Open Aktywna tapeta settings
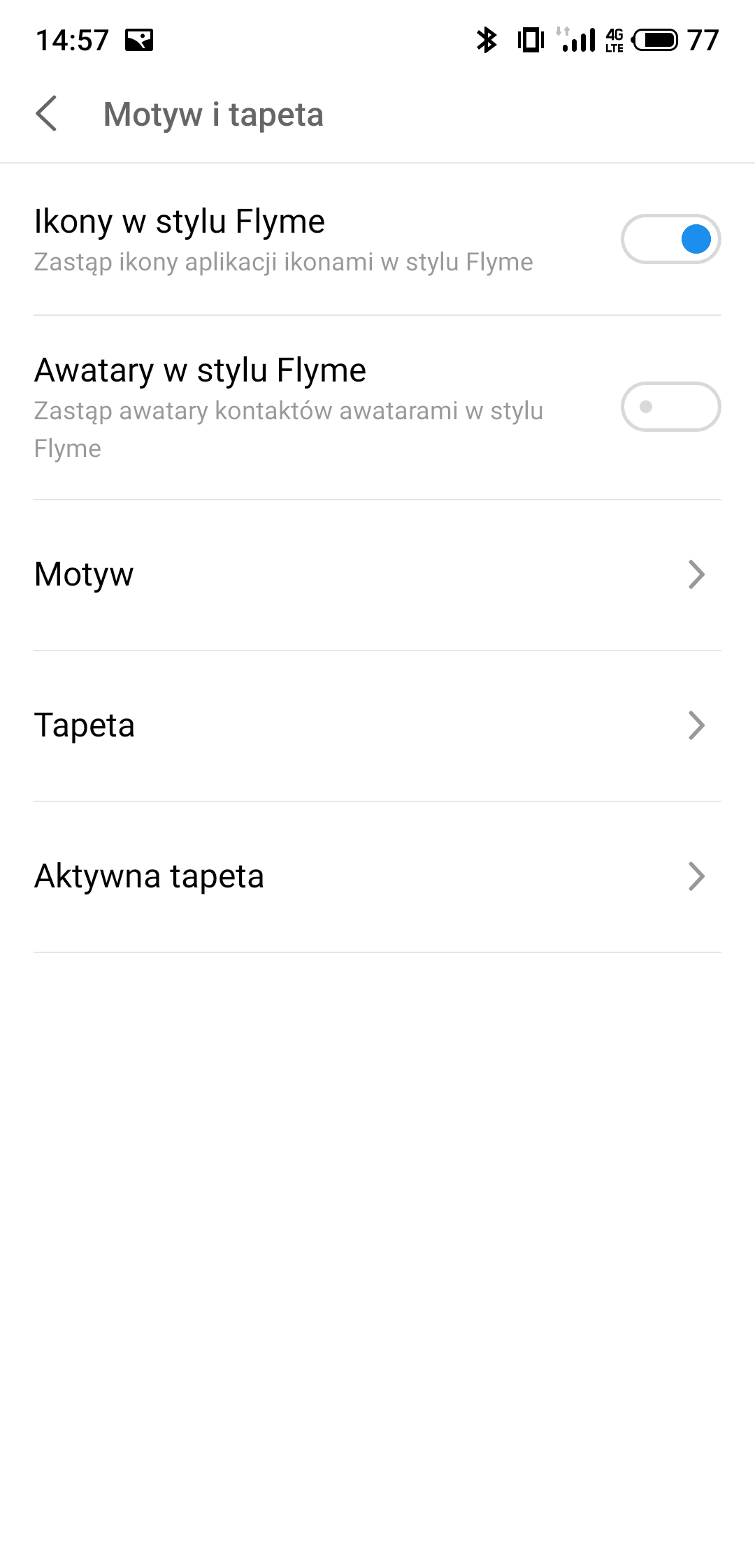The width and height of the screenshot is (755, 1568). [x=377, y=877]
